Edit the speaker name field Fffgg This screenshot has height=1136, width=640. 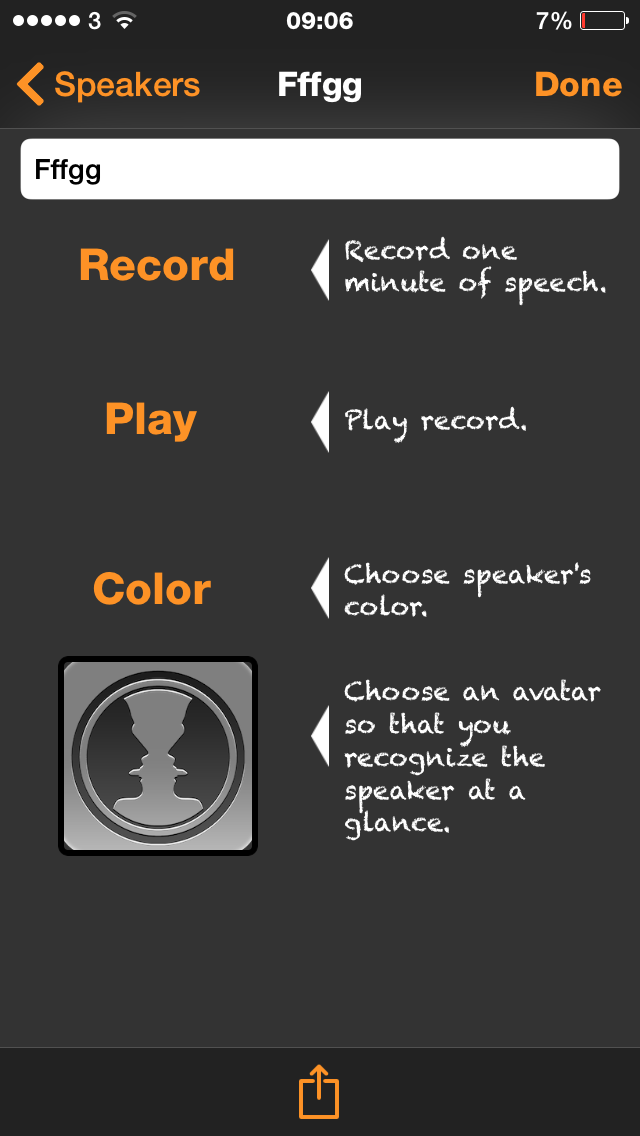319,169
